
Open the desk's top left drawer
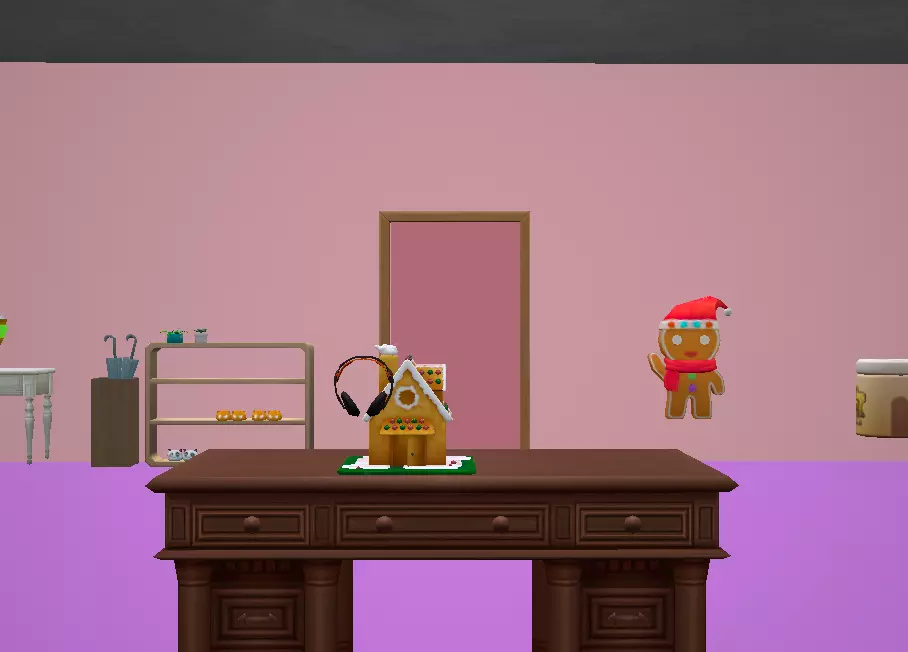click(250, 525)
